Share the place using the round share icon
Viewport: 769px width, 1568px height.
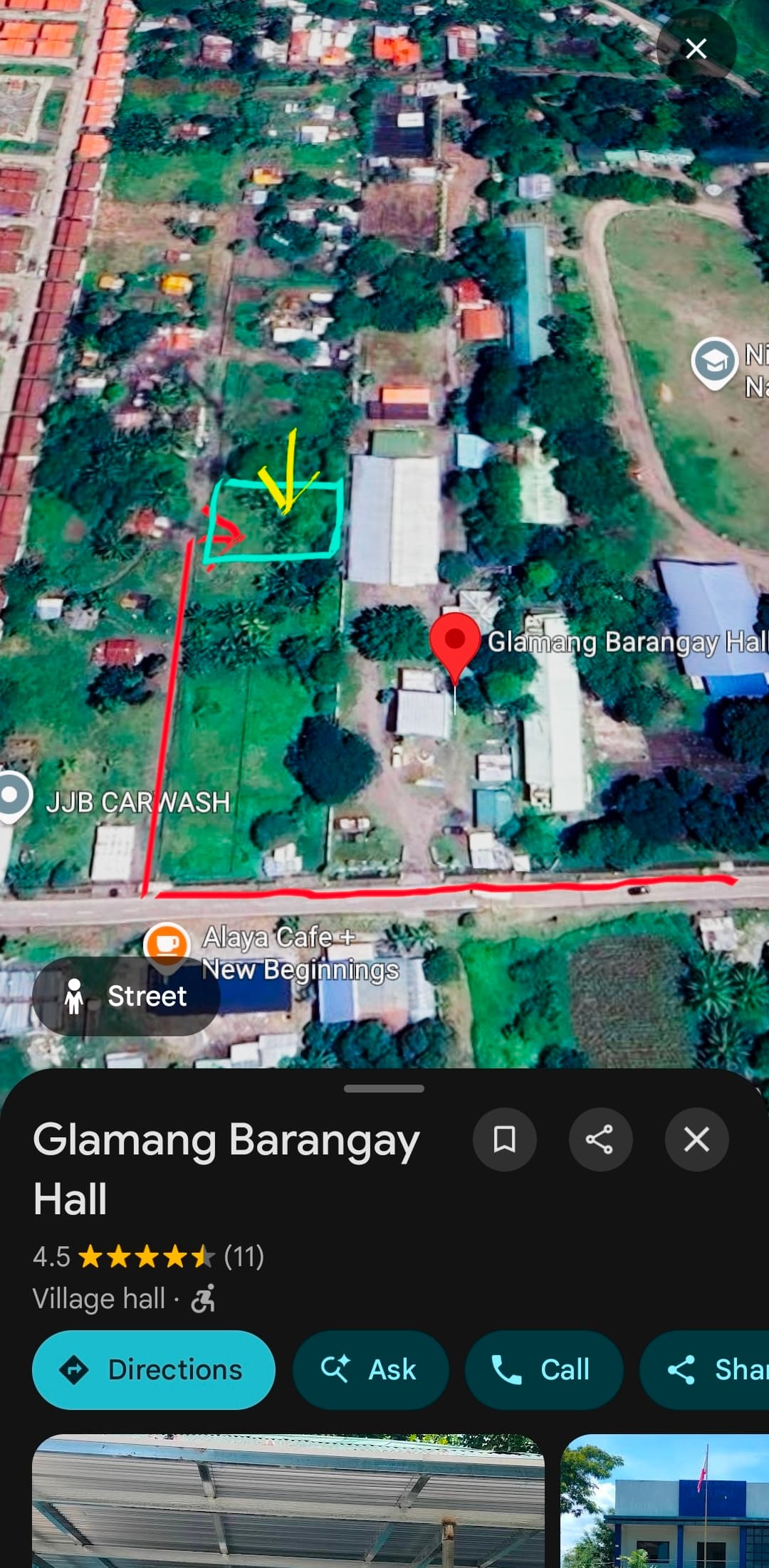click(600, 1139)
